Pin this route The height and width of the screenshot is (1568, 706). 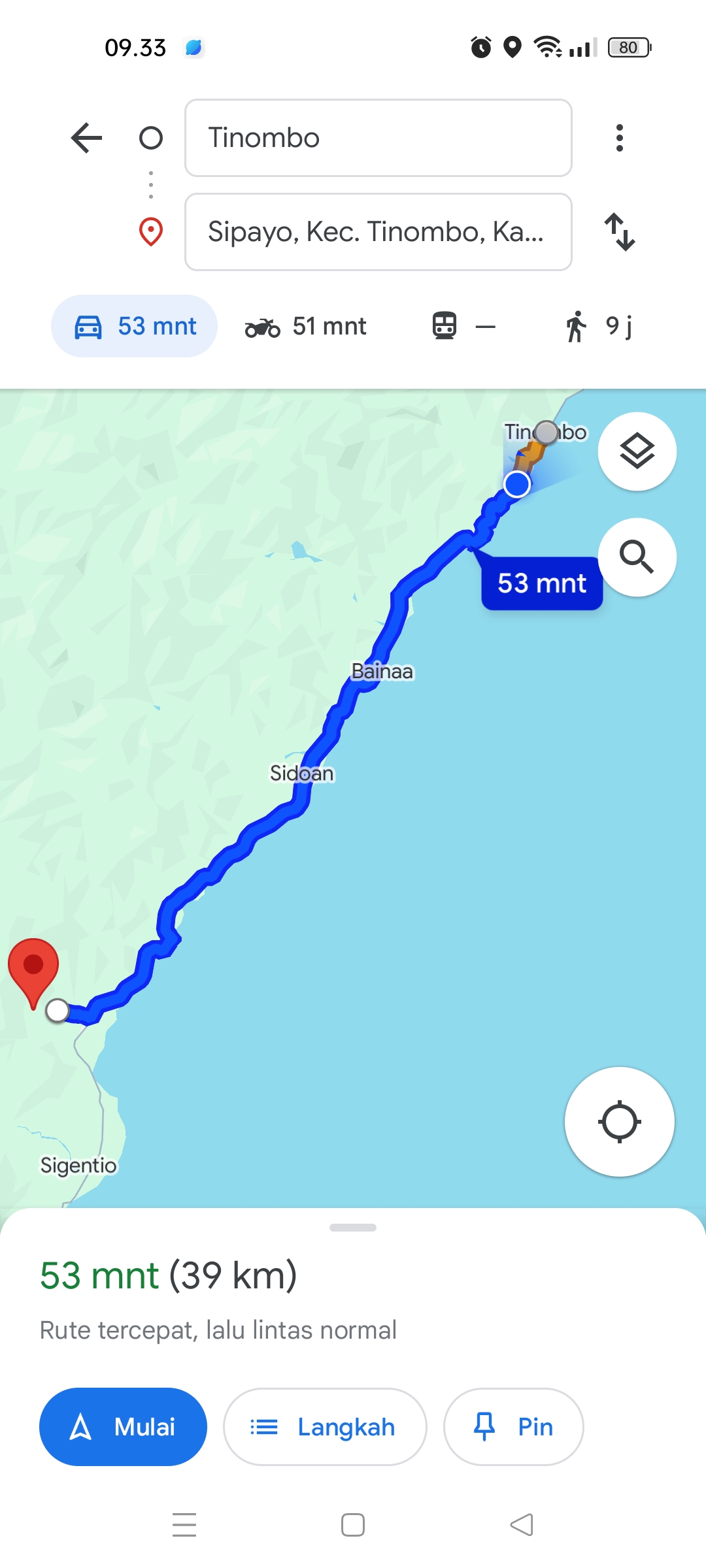coord(513,1427)
